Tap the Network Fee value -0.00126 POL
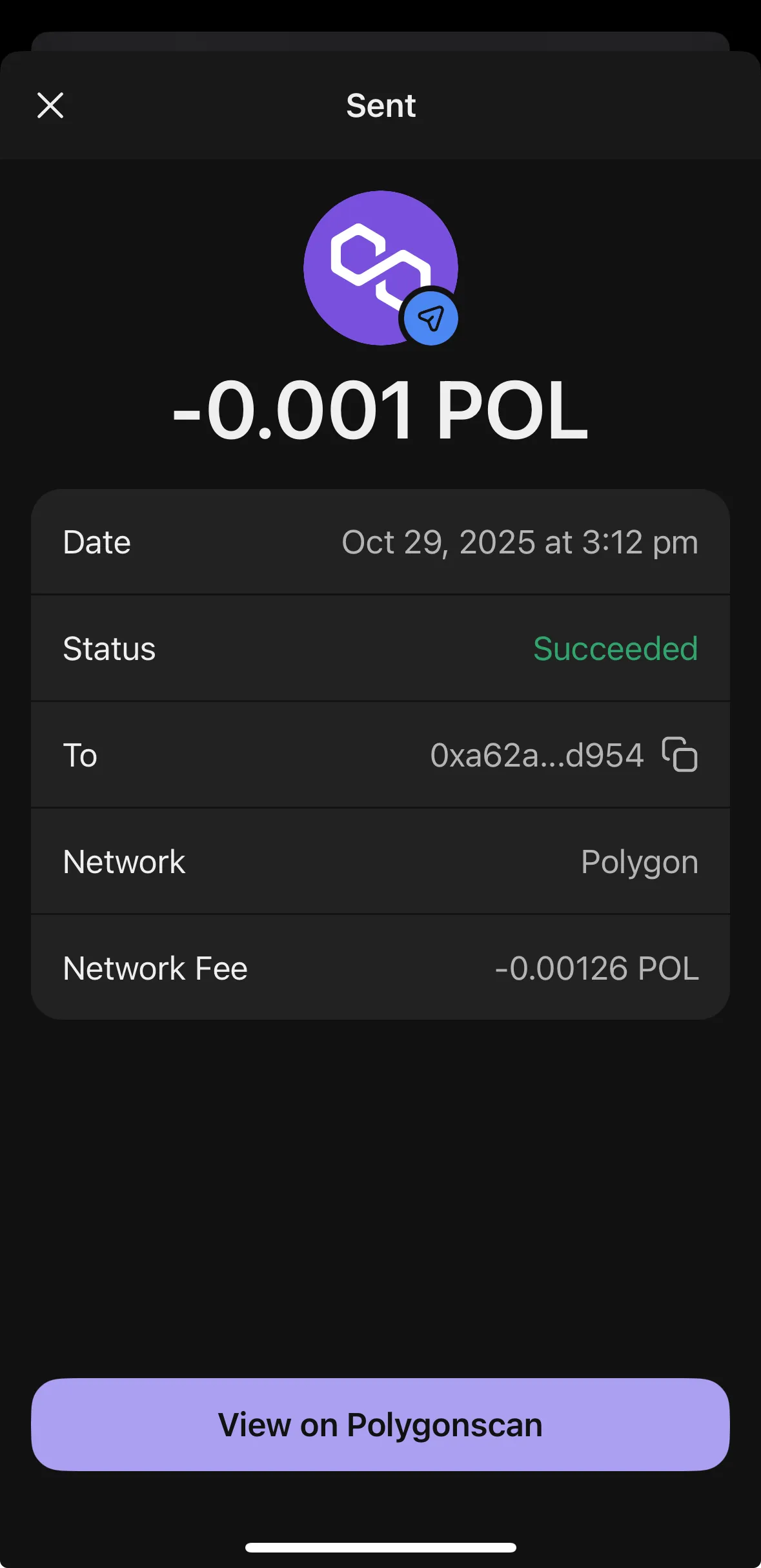Viewport: 761px width, 1568px height. [595, 968]
